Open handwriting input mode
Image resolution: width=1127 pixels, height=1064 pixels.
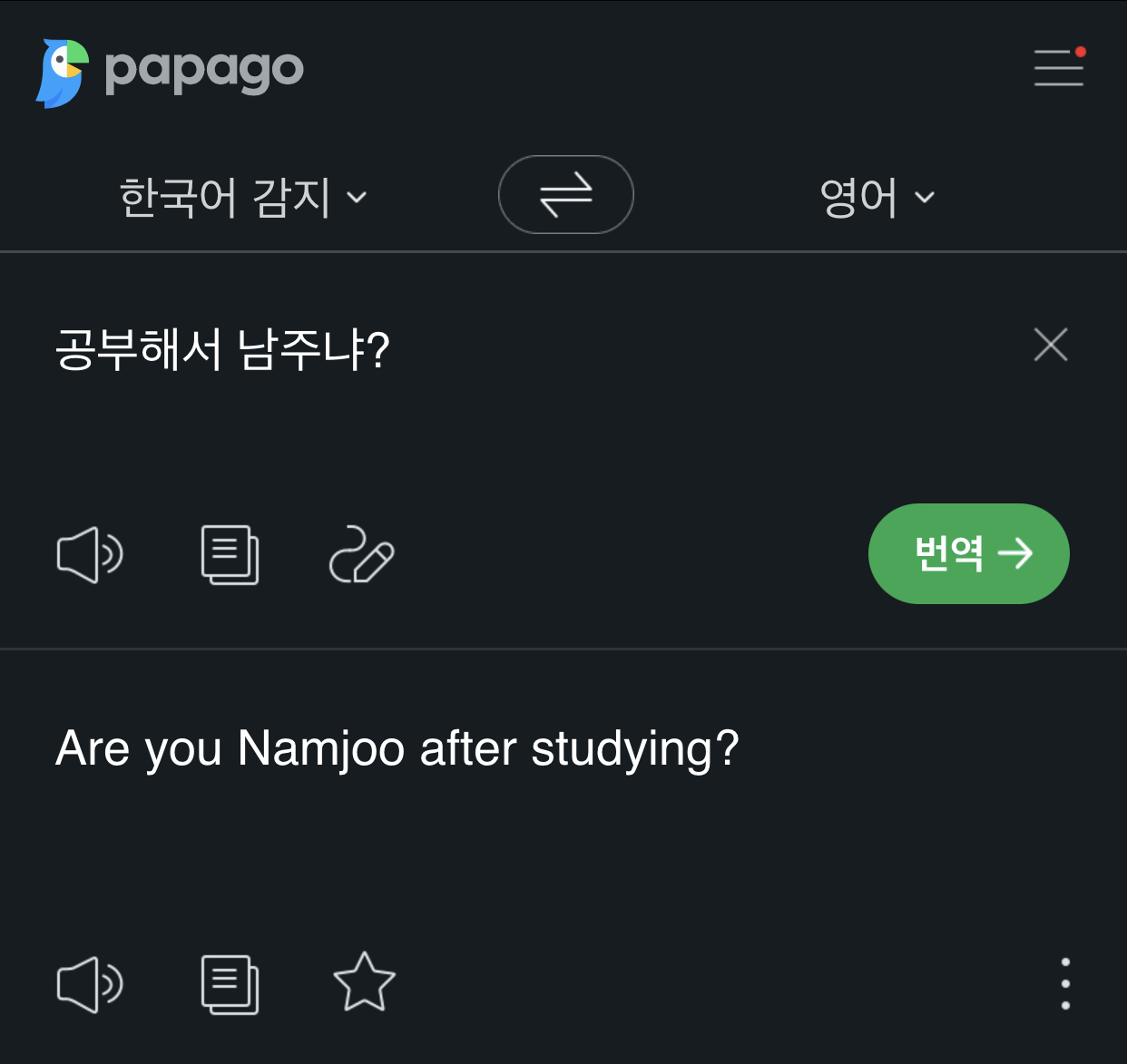pyautogui.click(x=361, y=554)
